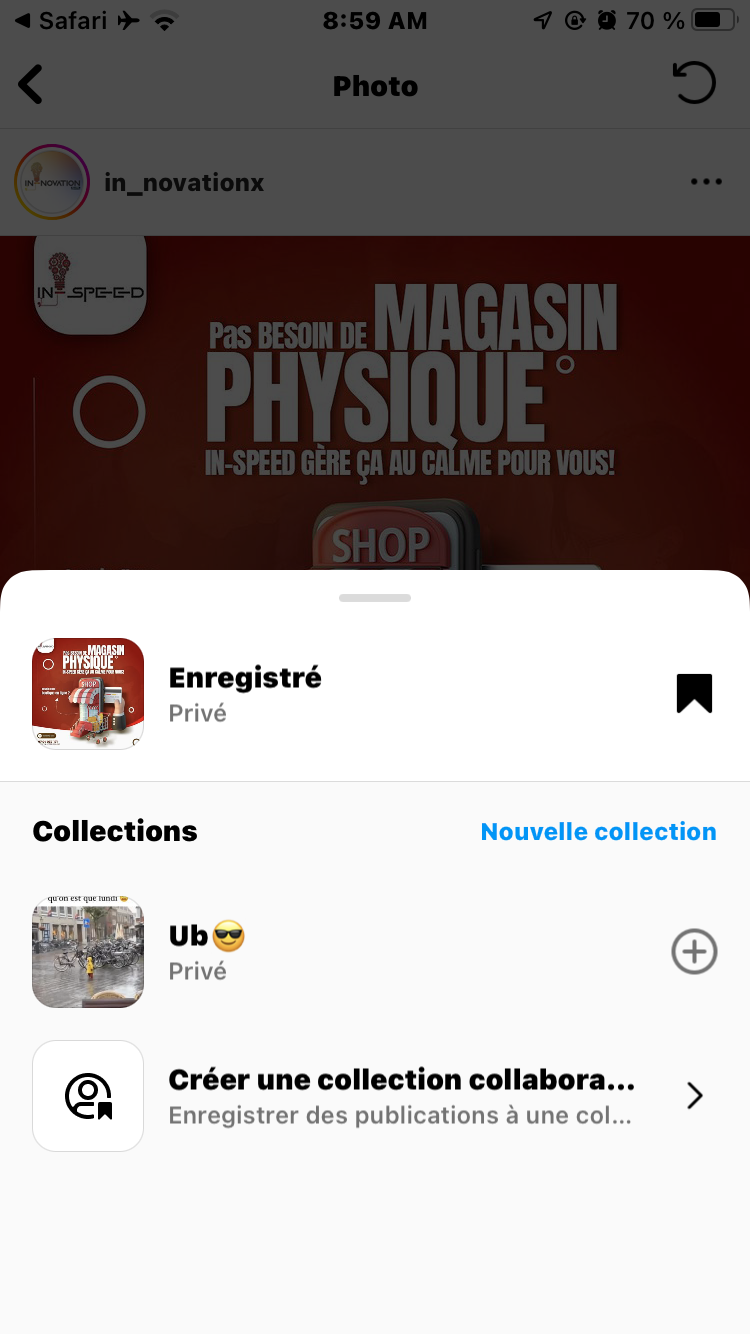The width and height of the screenshot is (750, 1334).
Task: Tap the sheet's drag handle
Action: [x=375, y=598]
